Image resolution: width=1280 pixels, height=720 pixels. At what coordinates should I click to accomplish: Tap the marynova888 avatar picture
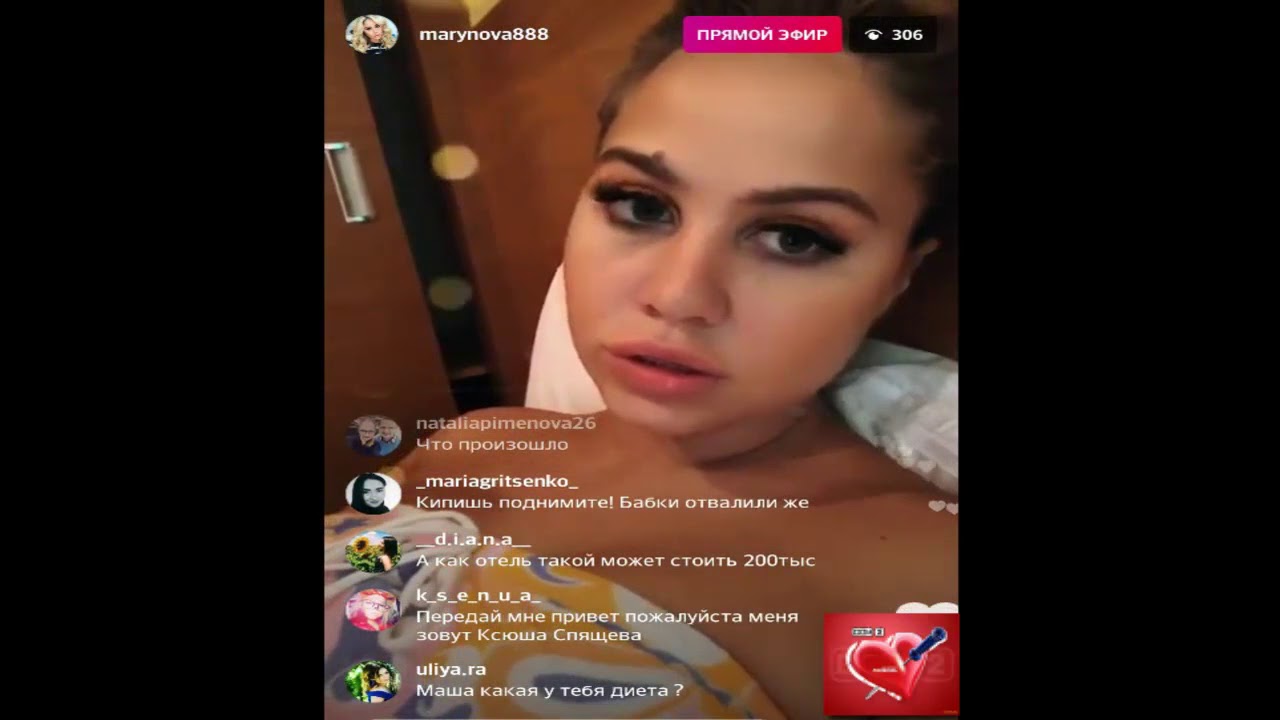click(371, 34)
